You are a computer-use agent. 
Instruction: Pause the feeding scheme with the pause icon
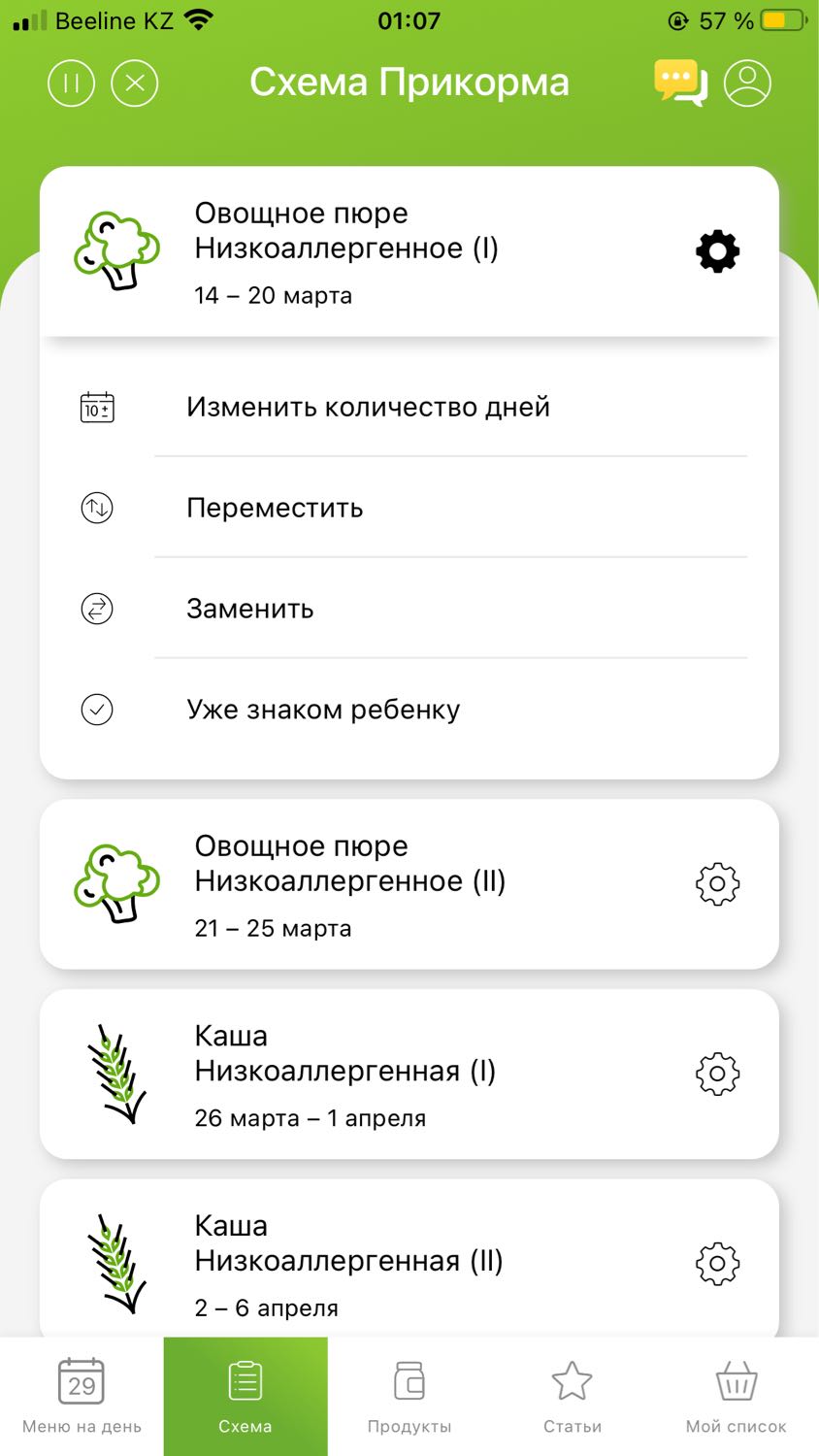pyautogui.click(x=71, y=83)
